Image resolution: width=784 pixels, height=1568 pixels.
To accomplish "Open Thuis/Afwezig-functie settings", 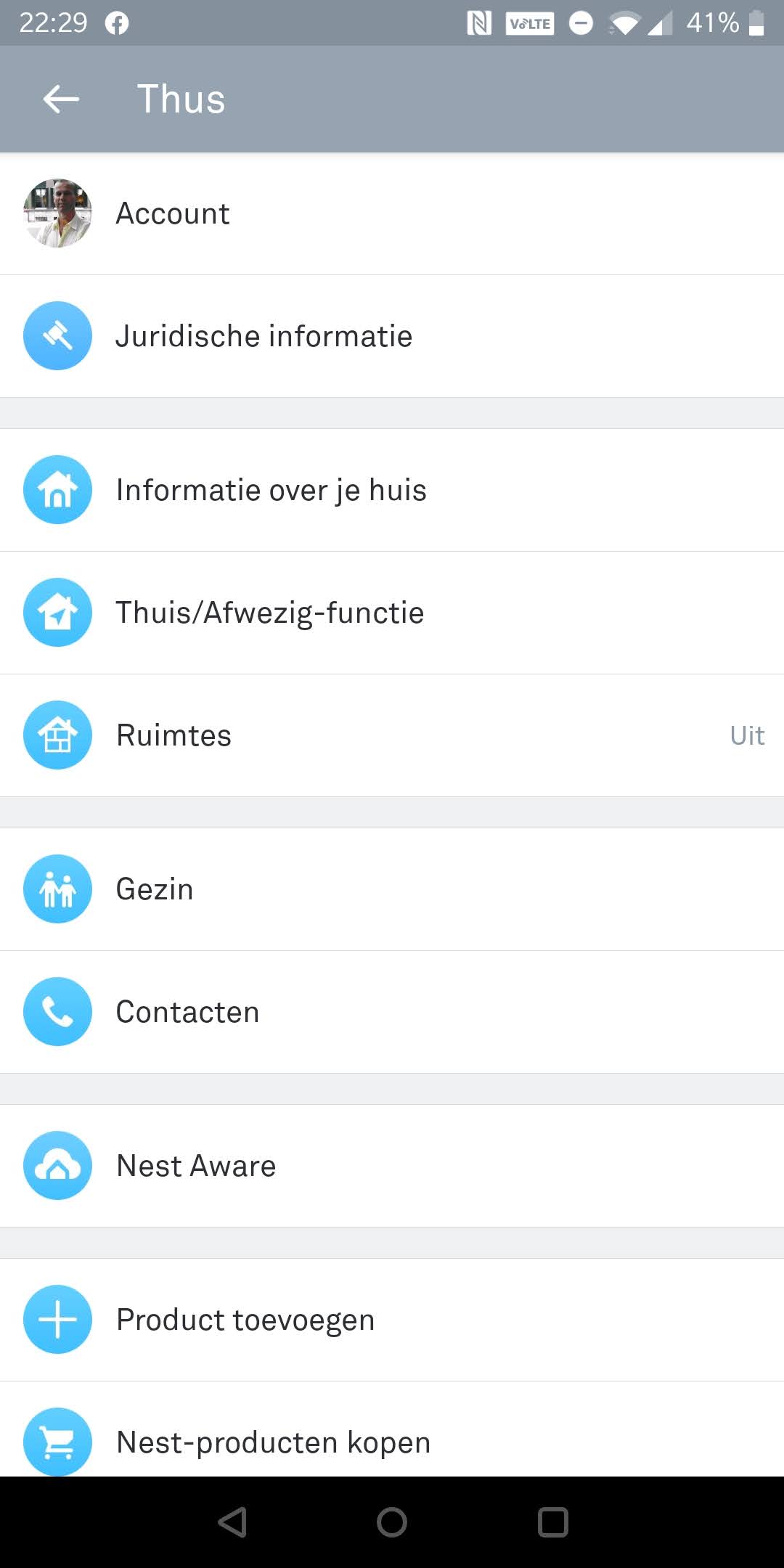I will [x=392, y=613].
